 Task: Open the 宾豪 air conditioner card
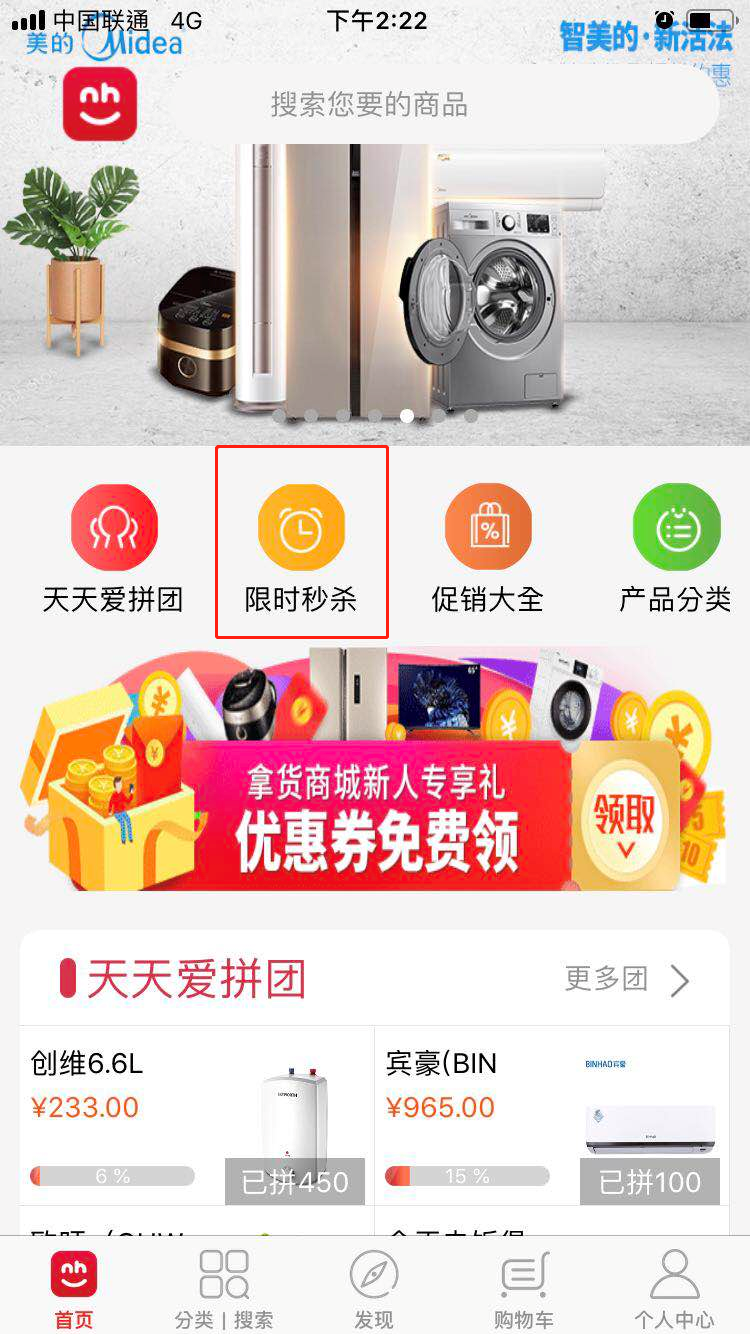552,1115
